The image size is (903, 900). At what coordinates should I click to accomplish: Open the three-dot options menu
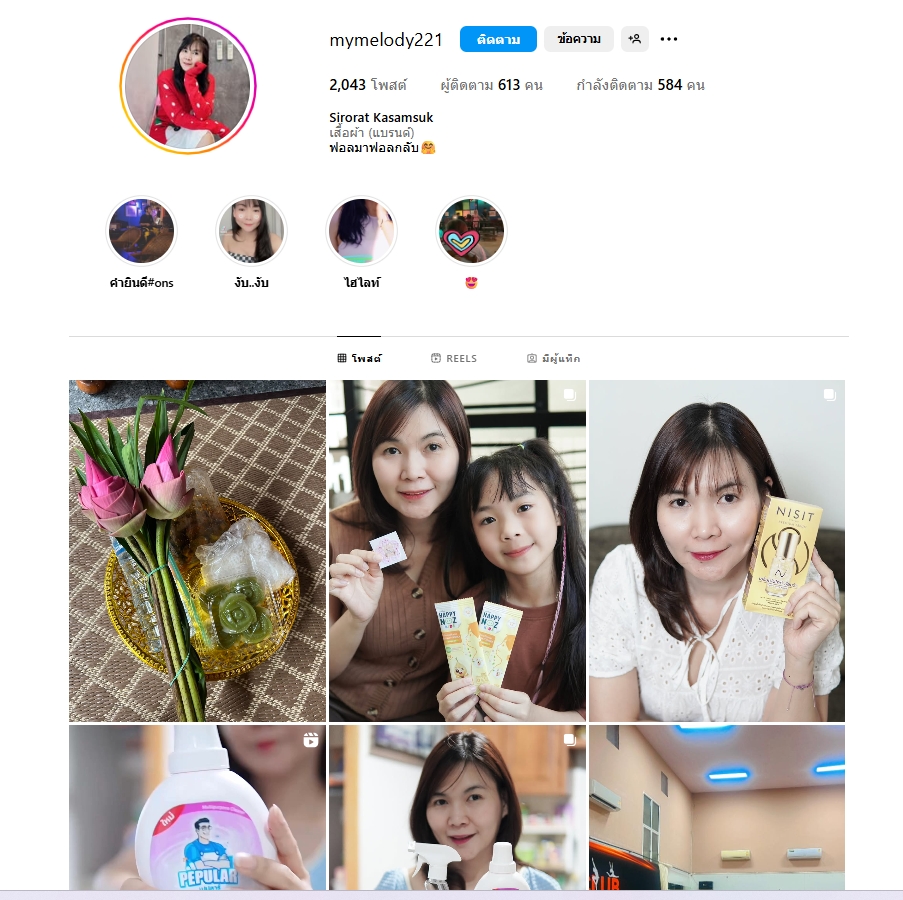click(x=669, y=39)
